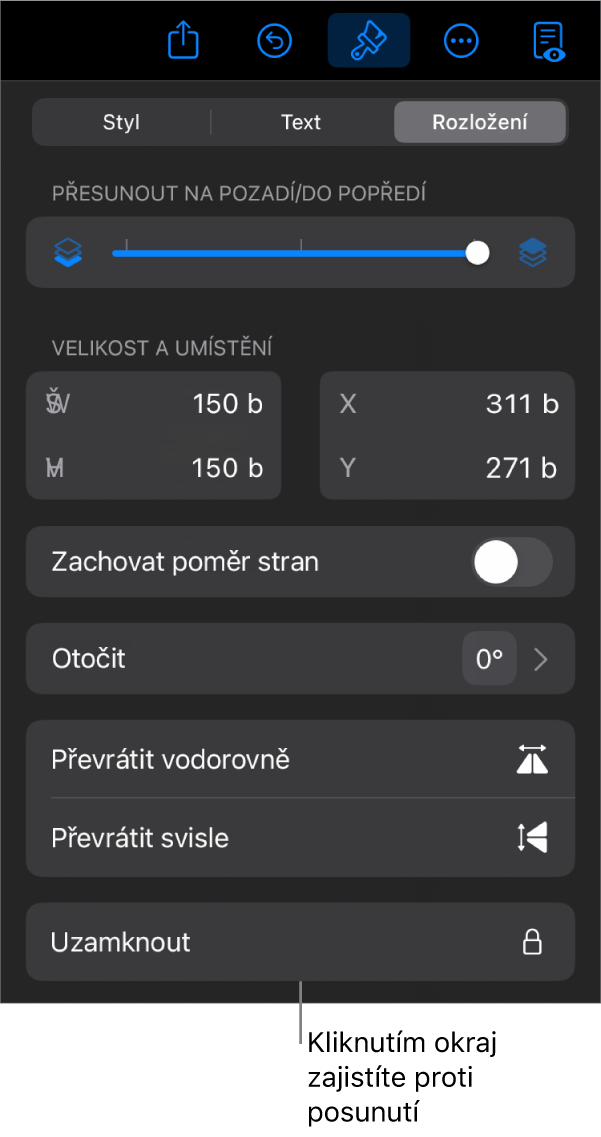Edit the height value 150 b
601x1137 pixels.
pyautogui.click(x=227, y=467)
